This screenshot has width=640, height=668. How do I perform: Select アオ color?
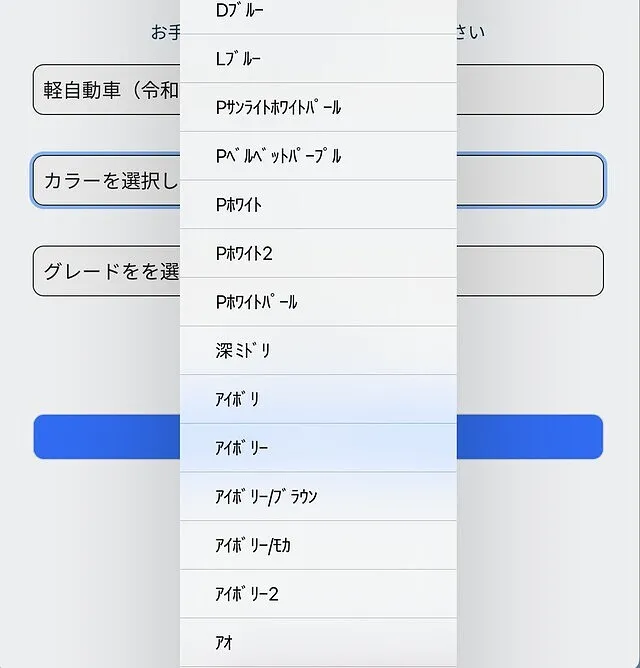click(x=318, y=642)
